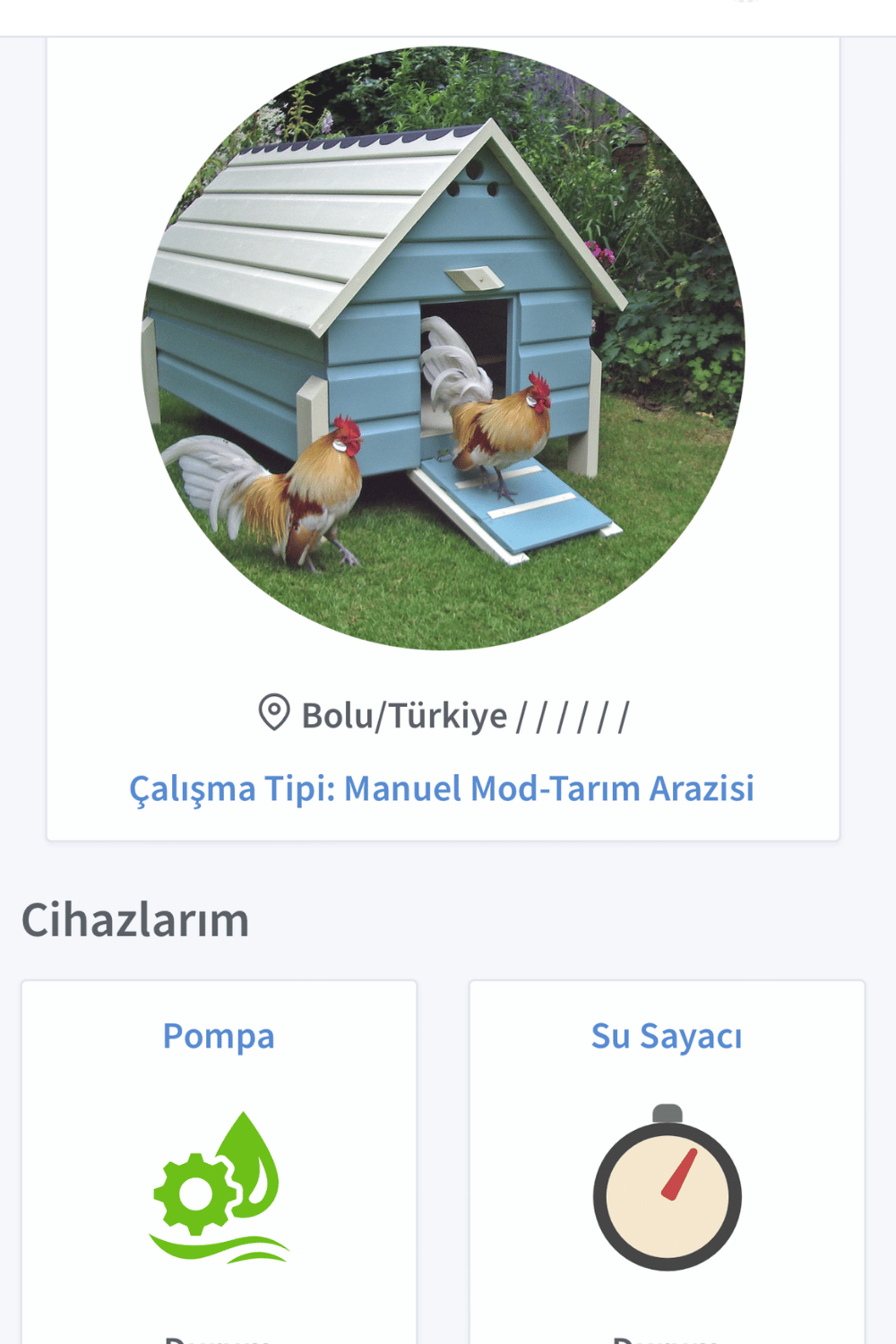Click the Su Sayacı water meter gauge icon

tap(668, 1192)
